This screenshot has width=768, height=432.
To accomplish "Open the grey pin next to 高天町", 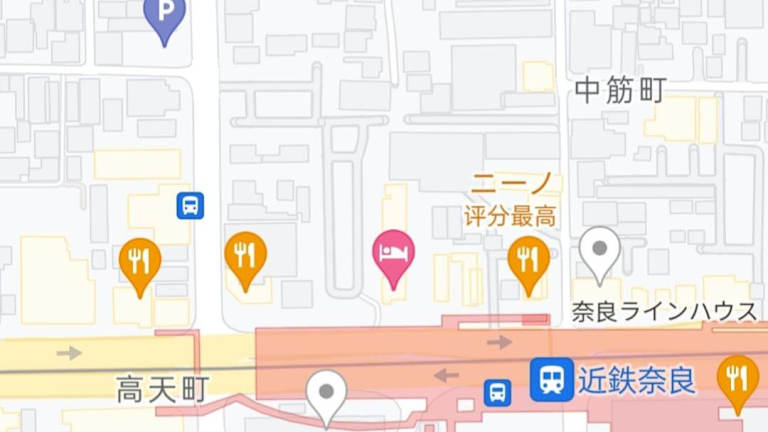I will (x=326, y=392).
